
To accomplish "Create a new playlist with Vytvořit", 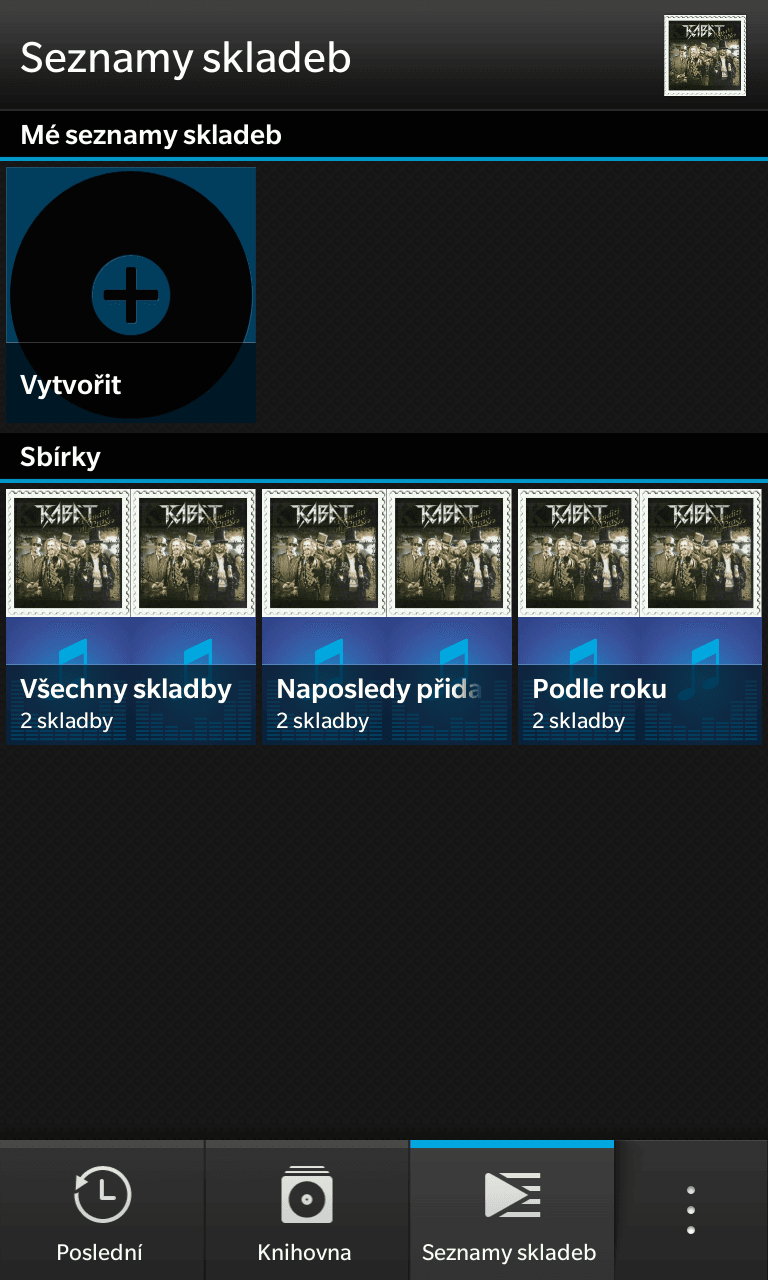I will [x=131, y=295].
